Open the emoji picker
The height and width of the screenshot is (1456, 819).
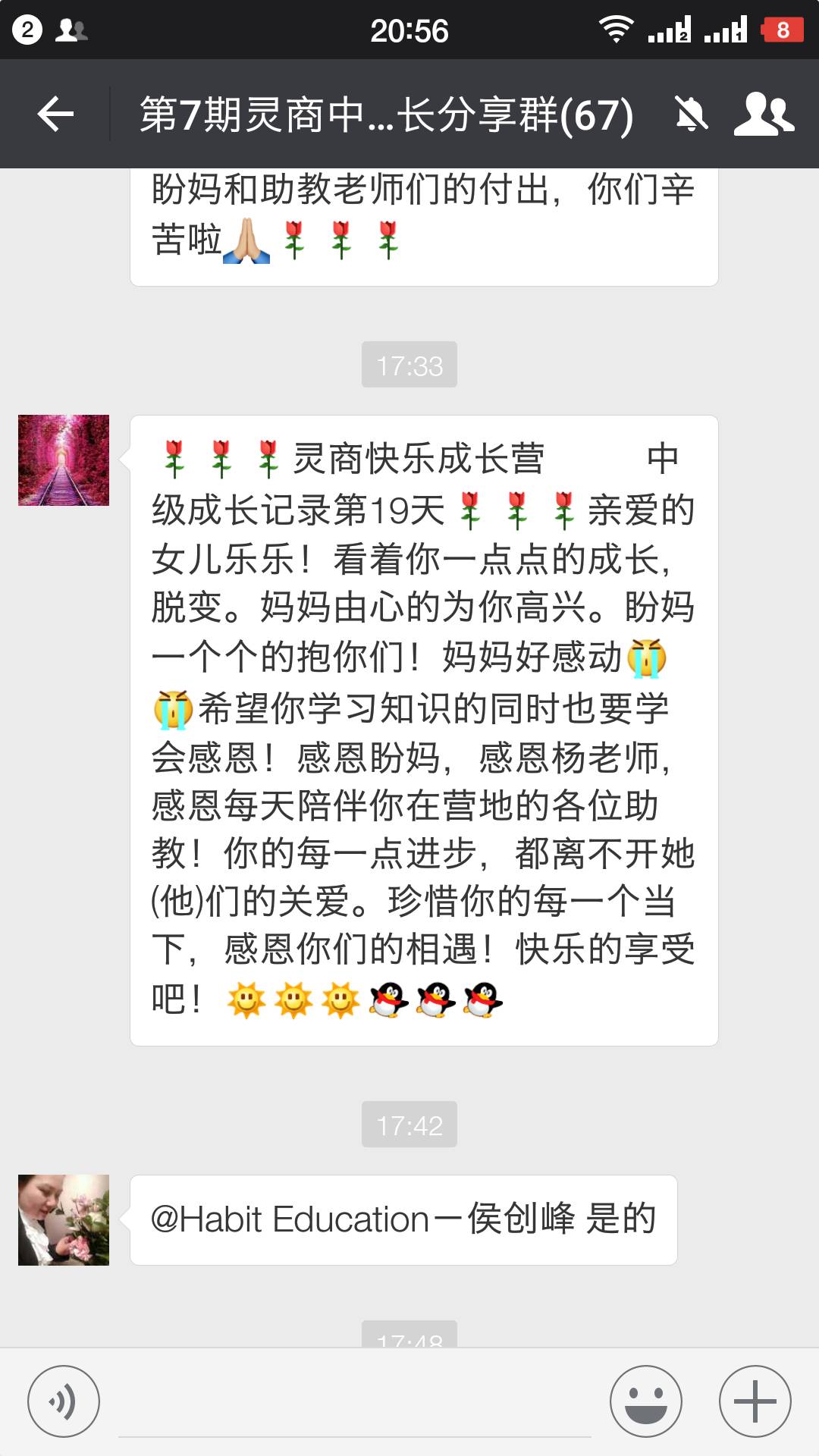[646, 1401]
